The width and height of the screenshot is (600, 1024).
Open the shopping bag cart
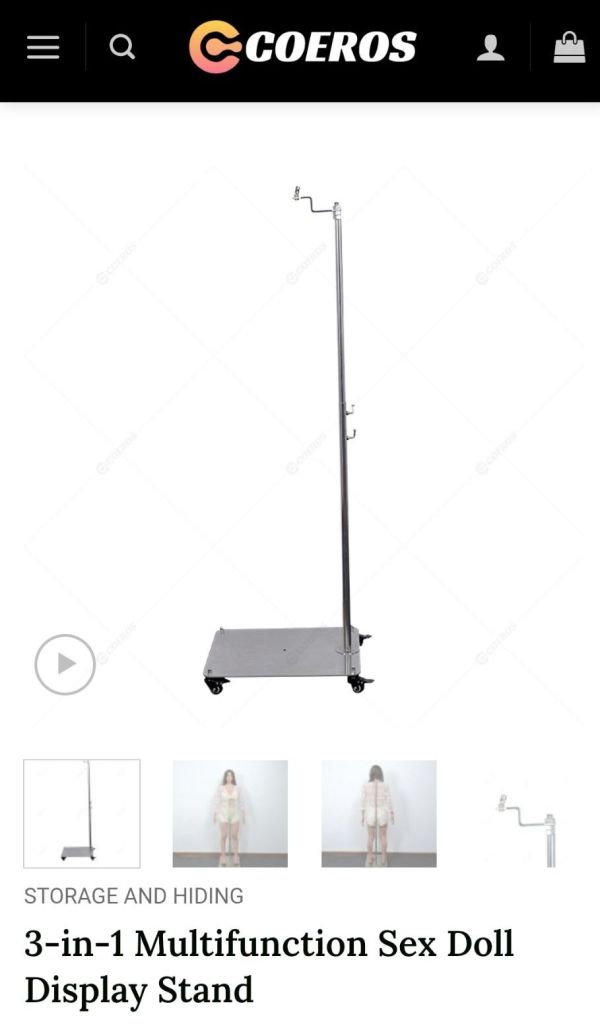click(569, 47)
